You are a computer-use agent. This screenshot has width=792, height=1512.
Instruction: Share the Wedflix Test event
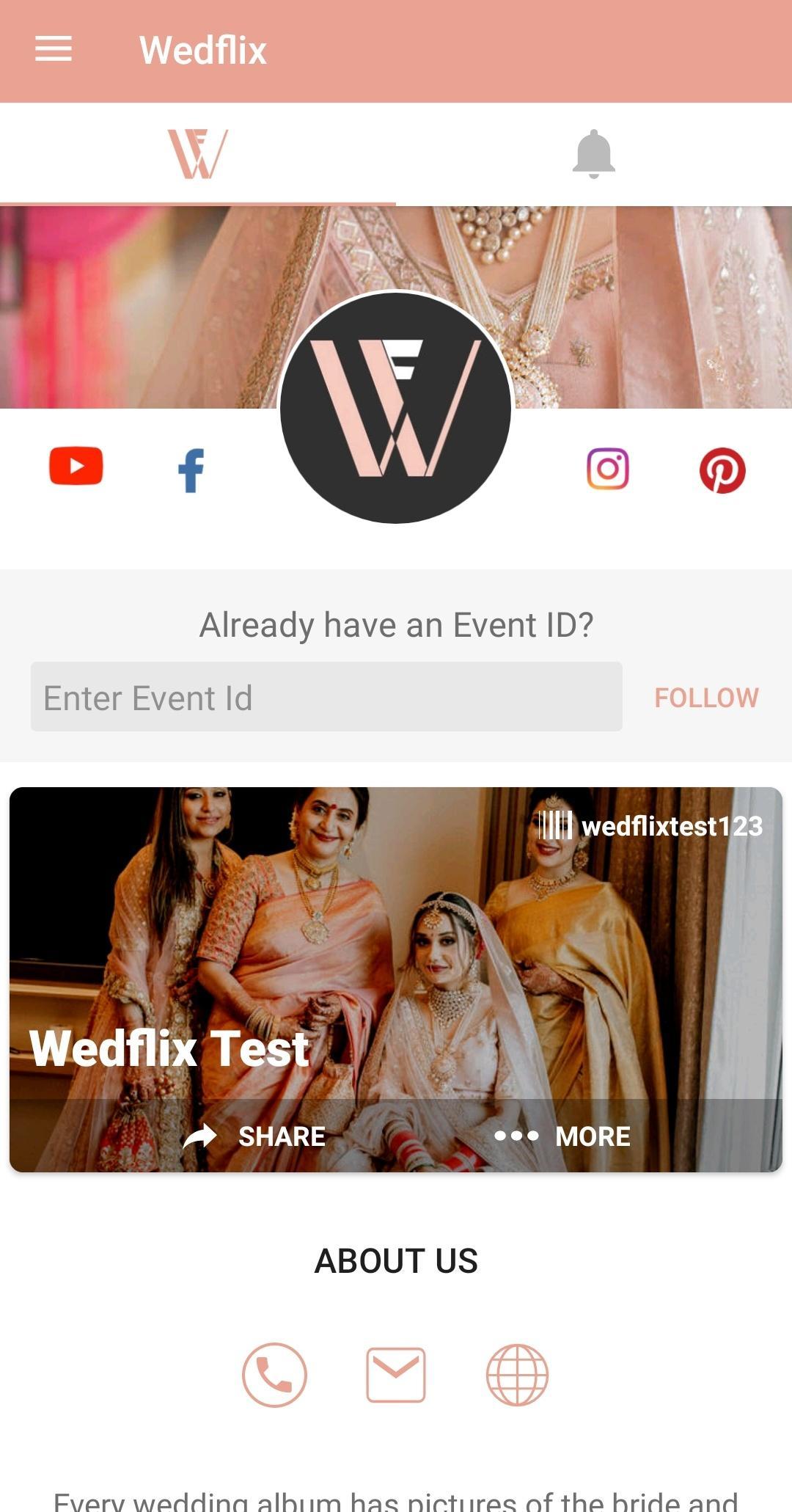pyautogui.click(x=254, y=1136)
